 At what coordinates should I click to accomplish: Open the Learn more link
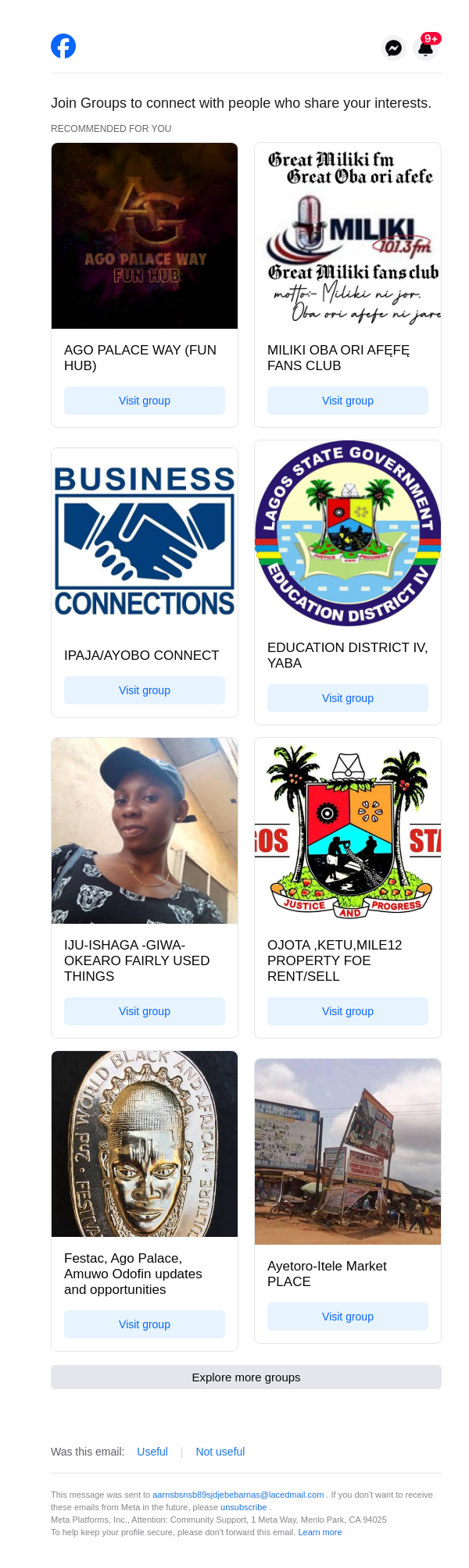pyautogui.click(x=320, y=1532)
